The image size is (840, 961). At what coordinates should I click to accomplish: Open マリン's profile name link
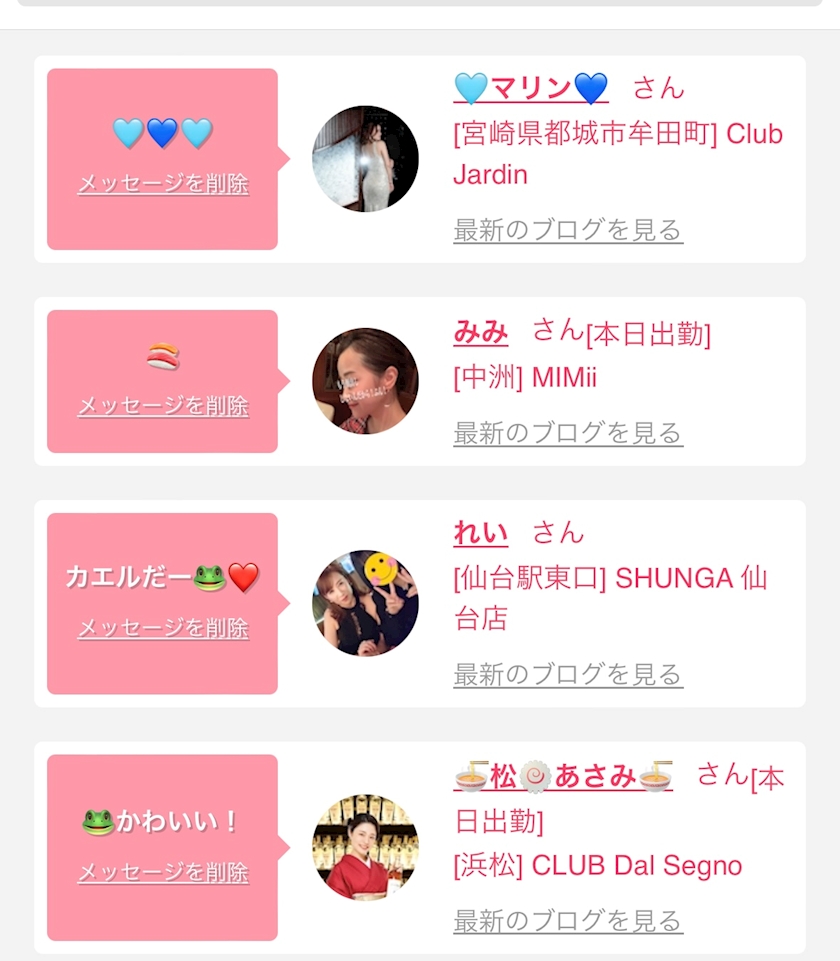pyautogui.click(x=531, y=88)
